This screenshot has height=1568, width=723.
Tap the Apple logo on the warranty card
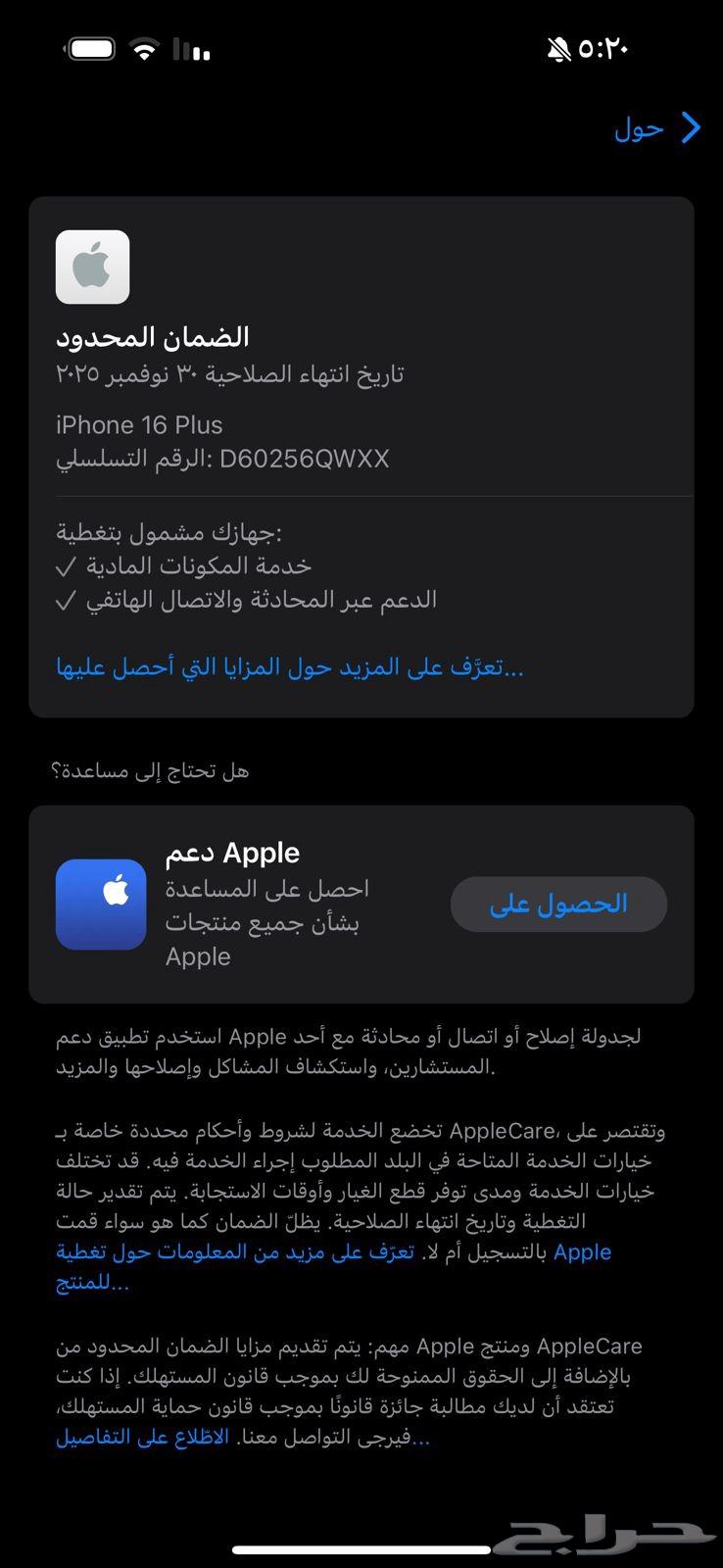(92, 266)
